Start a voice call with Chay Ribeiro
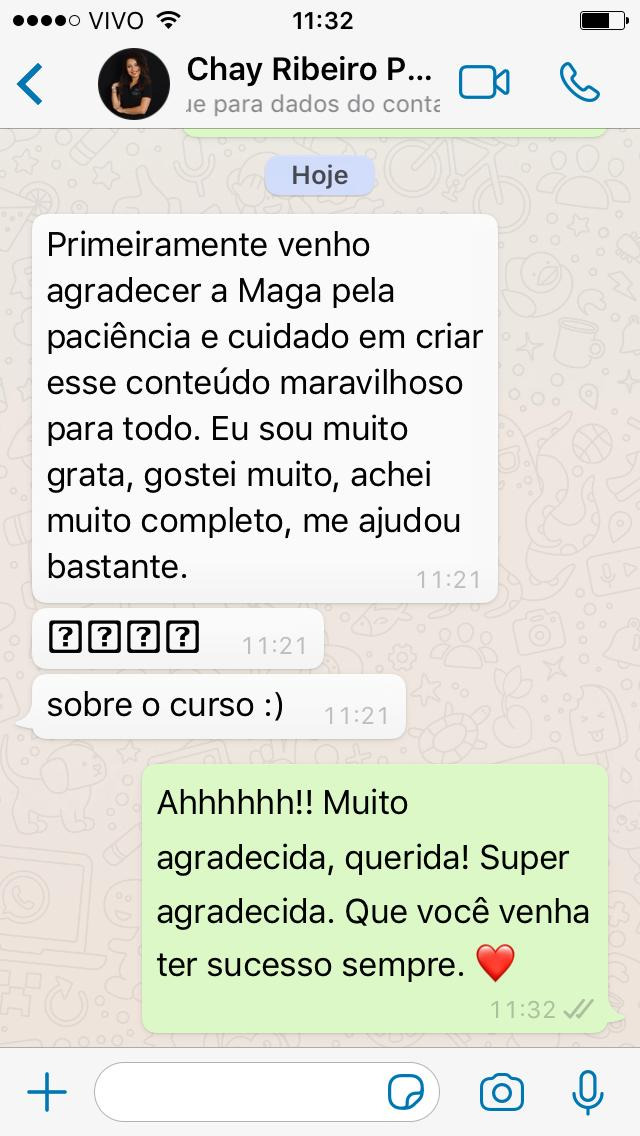640x1136 pixels. click(x=579, y=83)
